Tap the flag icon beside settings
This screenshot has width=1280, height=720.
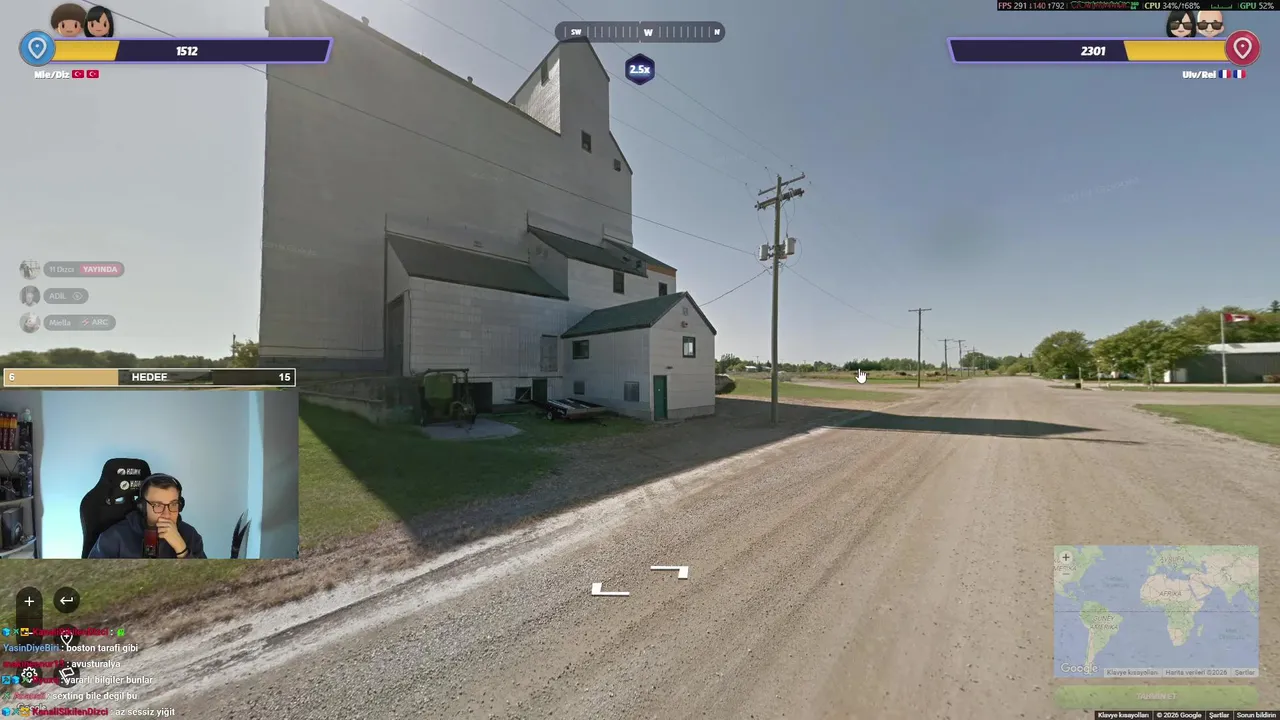[x=66, y=675]
